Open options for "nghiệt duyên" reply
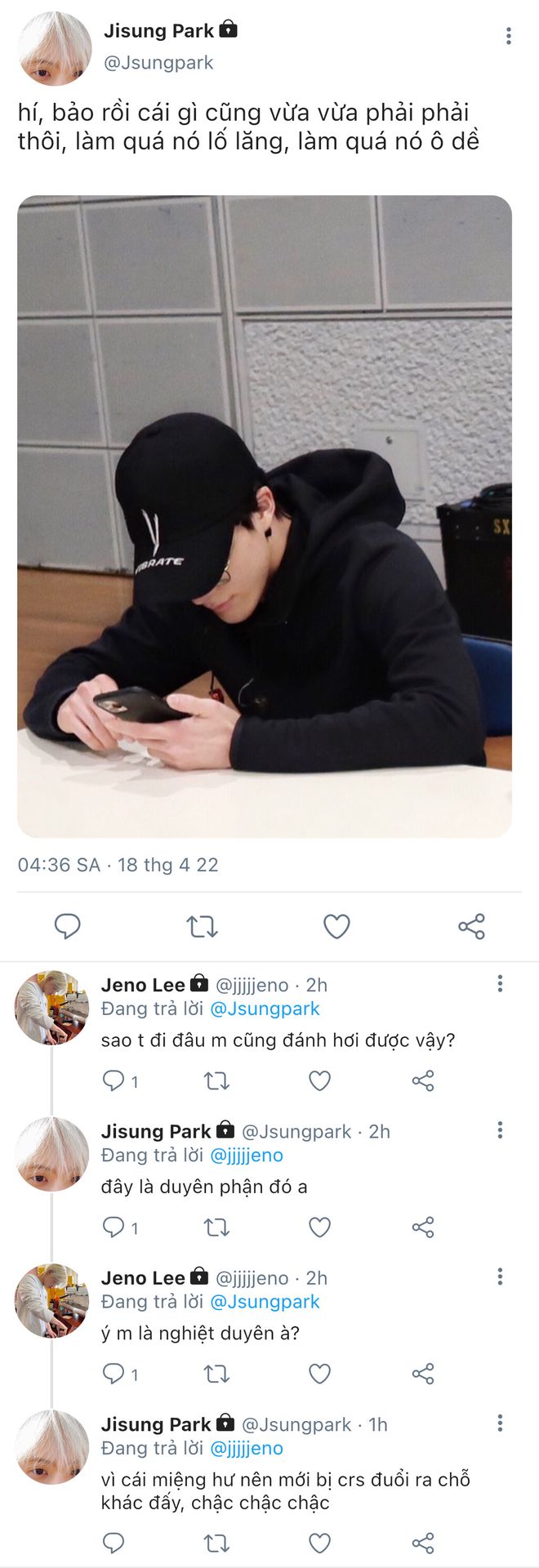The image size is (539, 1568). tap(500, 1277)
